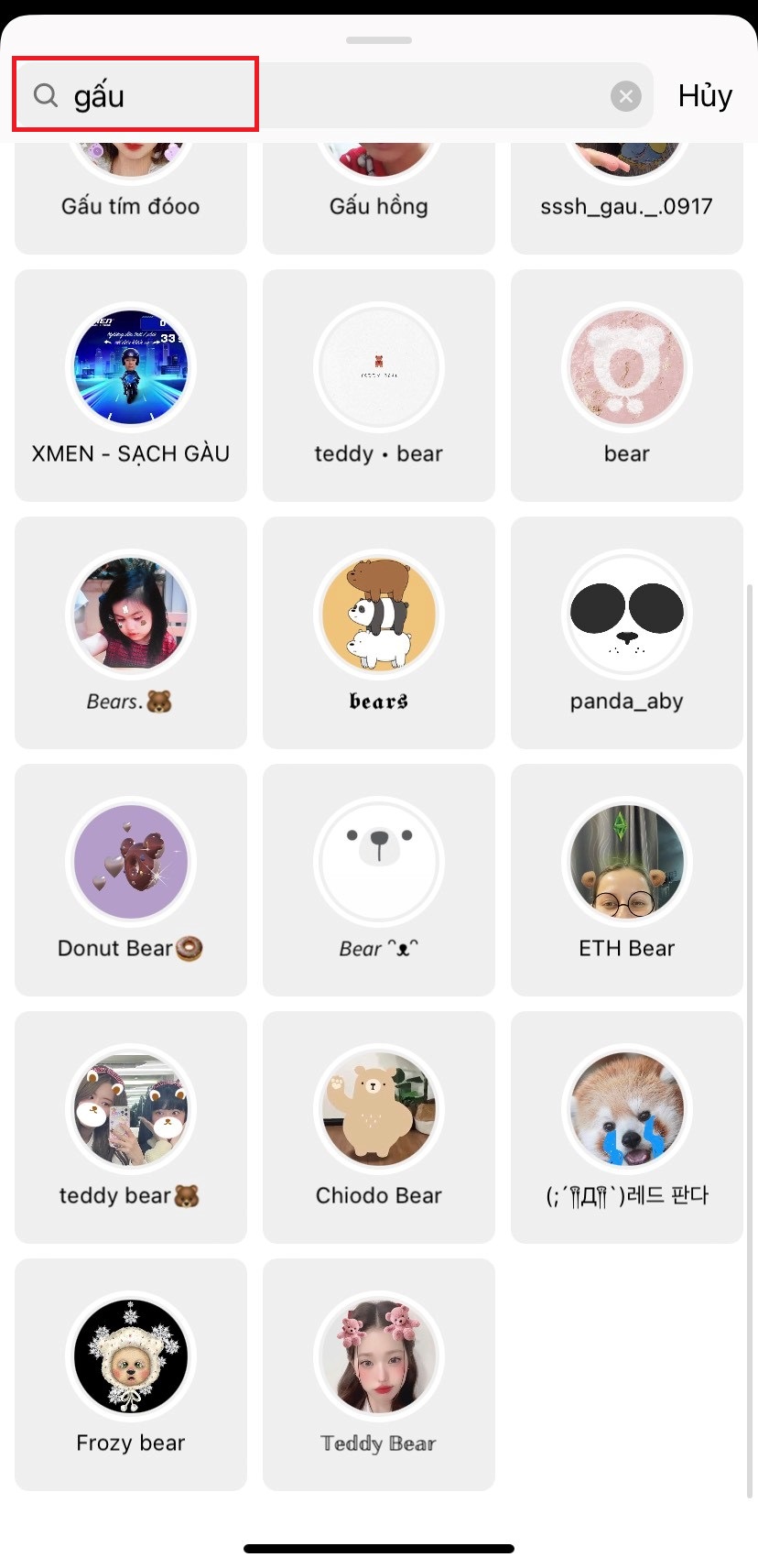The image size is (758, 1568).
Task: Open the We Bare Bears "bears" effect
Action: [x=378, y=632]
